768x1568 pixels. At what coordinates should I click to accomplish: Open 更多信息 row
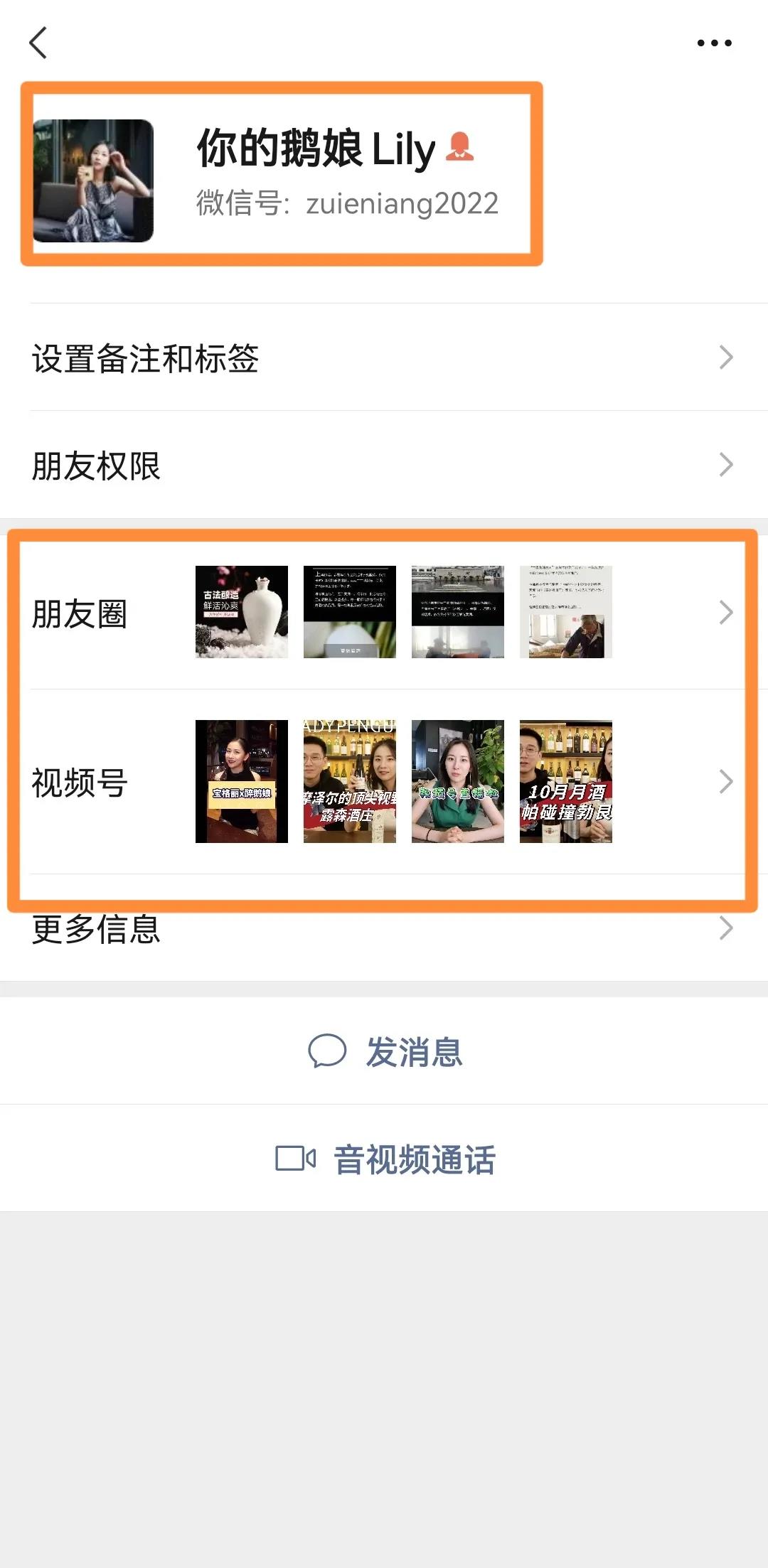click(x=384, y=929)
